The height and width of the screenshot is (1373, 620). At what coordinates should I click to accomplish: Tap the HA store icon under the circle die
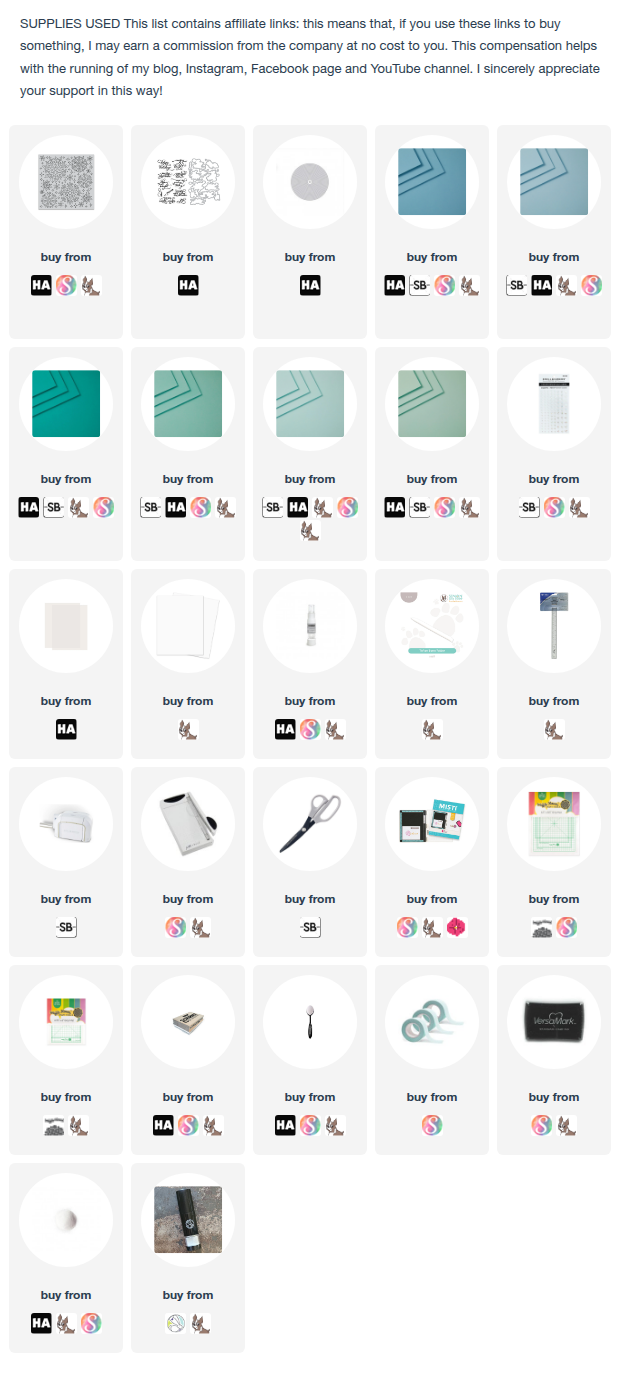310,285
